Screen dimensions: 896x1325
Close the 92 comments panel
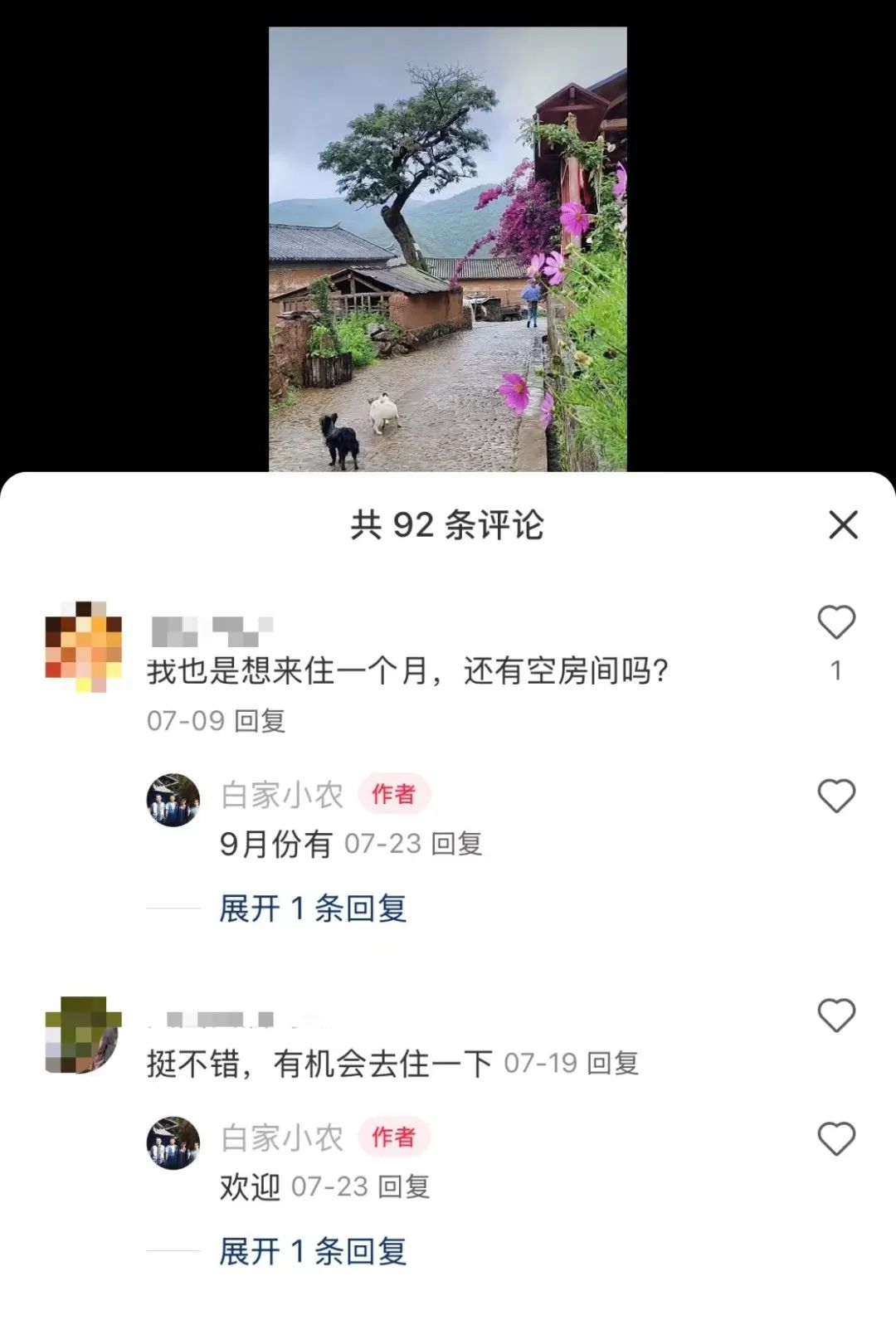coord(843,524)
